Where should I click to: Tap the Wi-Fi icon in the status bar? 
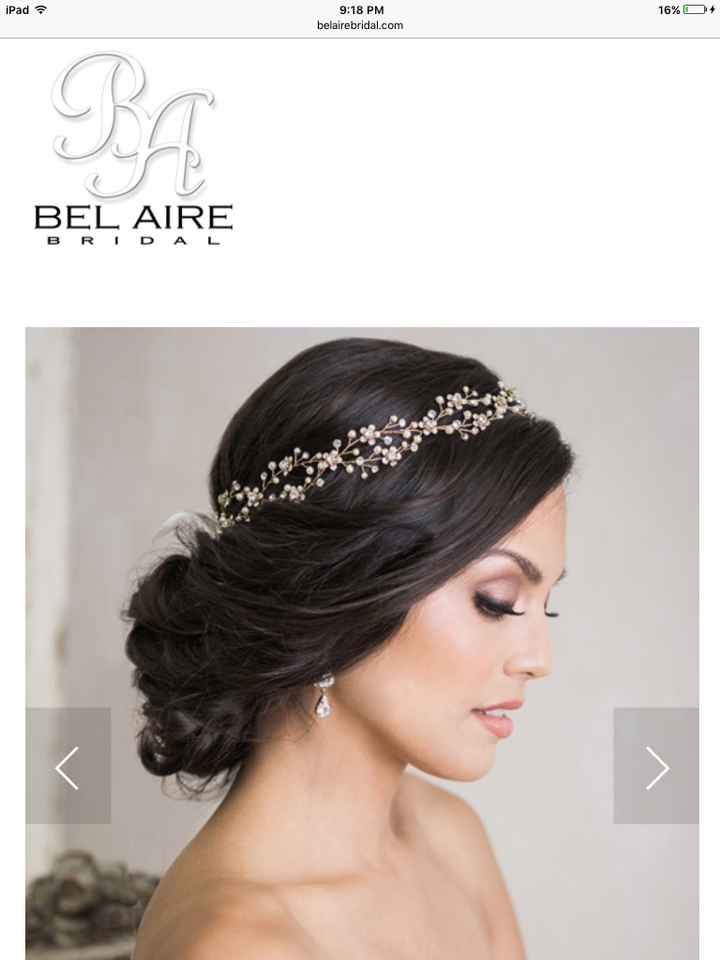pos(38,9)
